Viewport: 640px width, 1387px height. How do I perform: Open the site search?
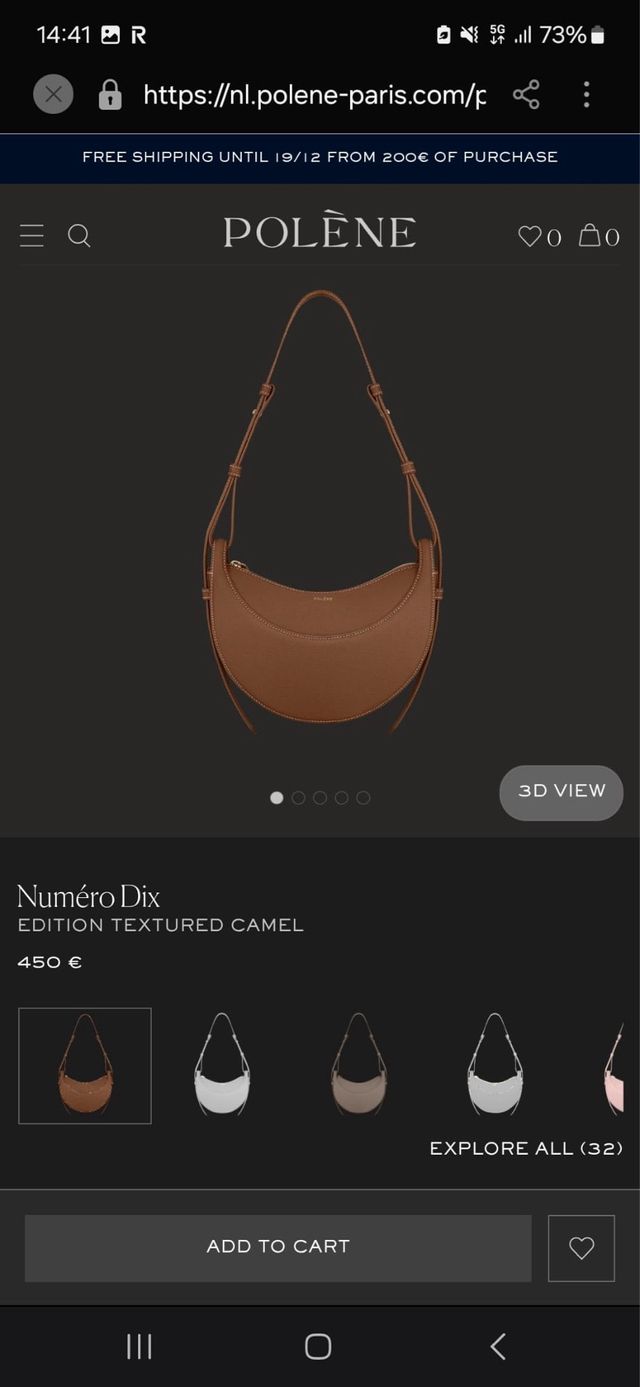pyautogui.click(x=79, y=236)
